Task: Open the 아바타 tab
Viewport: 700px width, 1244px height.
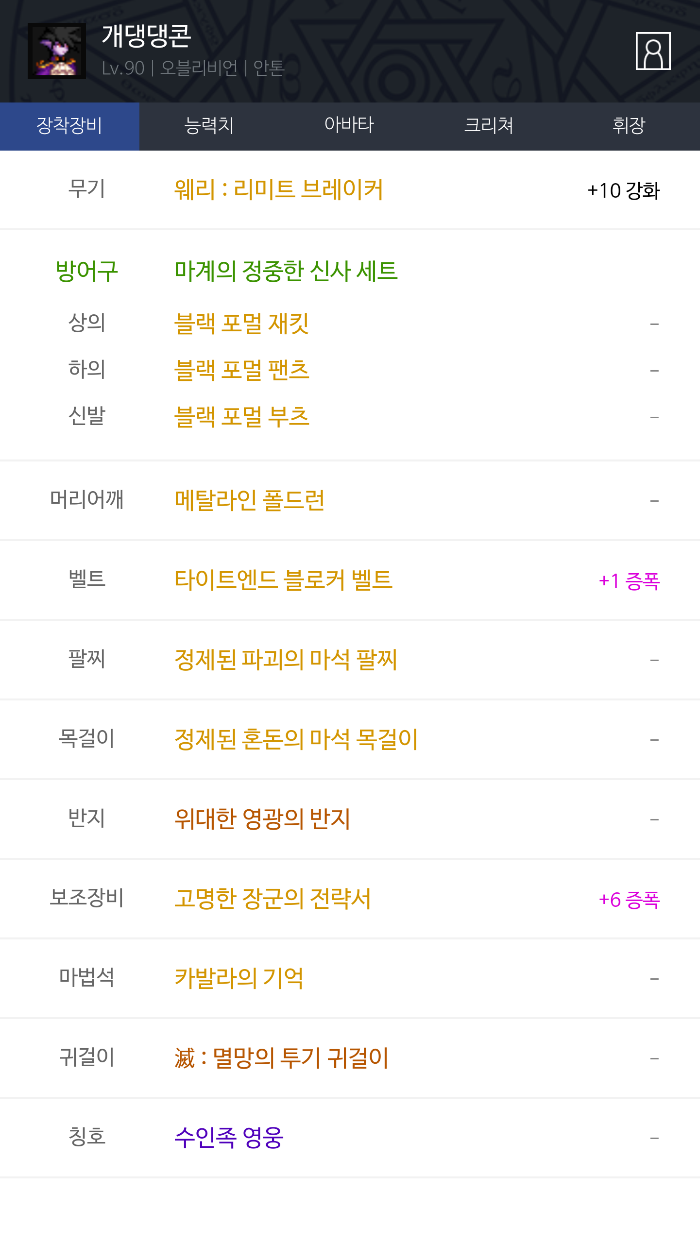Action: [x=349, y=126]
